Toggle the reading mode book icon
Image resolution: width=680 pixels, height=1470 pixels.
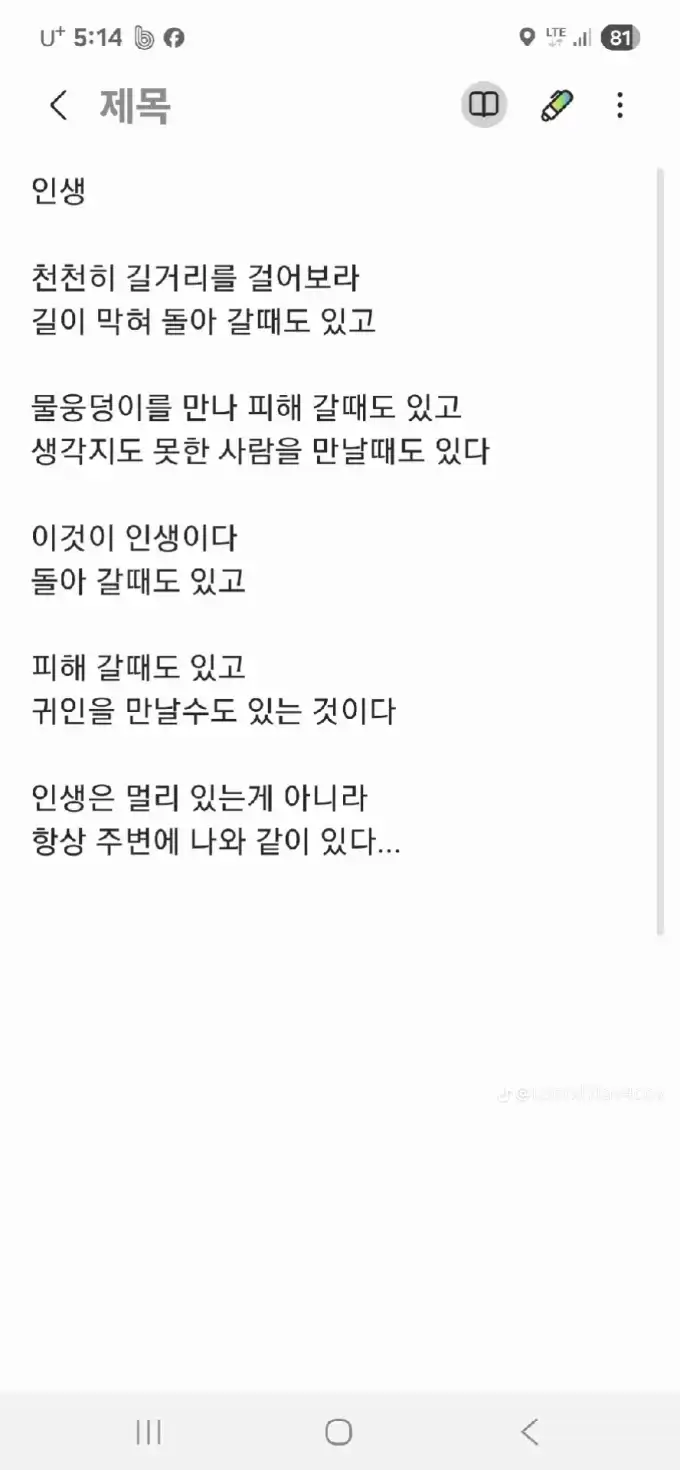click(484, 105)
